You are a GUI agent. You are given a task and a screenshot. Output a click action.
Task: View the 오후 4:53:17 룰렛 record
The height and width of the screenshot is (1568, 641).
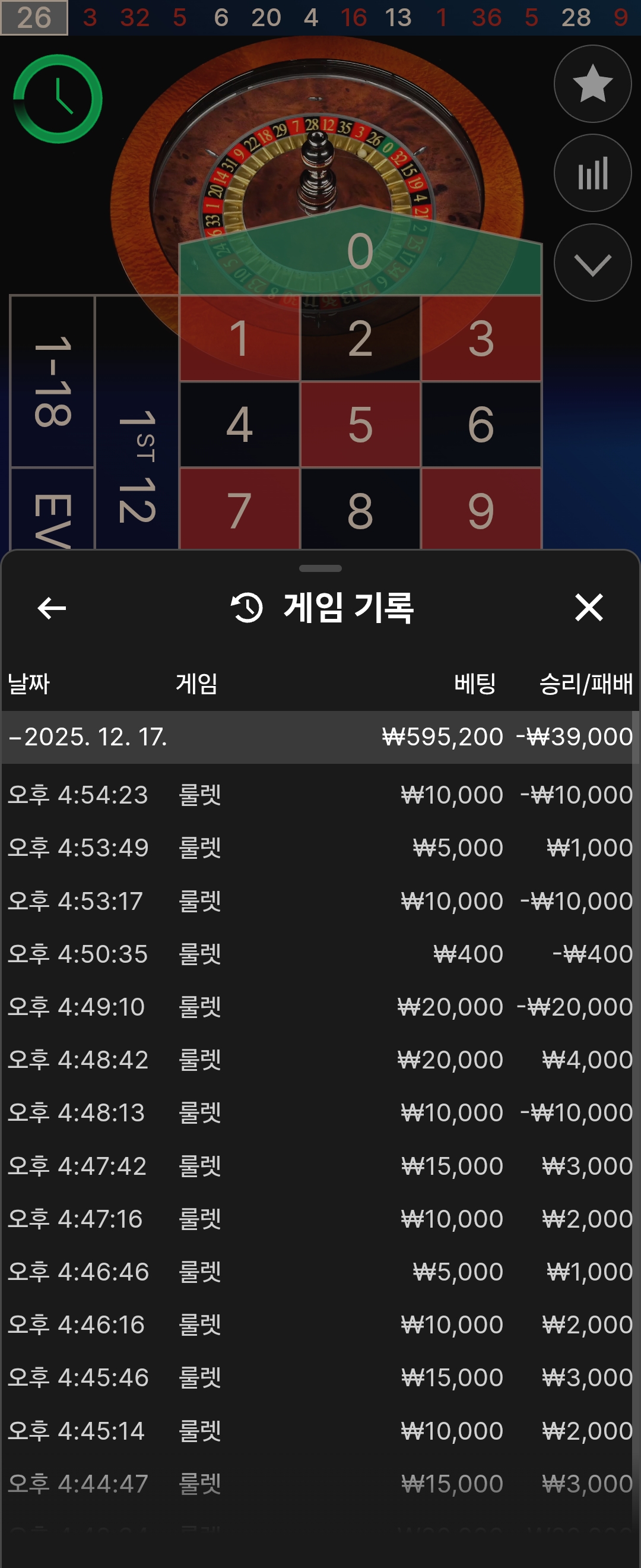coord(320,901)
